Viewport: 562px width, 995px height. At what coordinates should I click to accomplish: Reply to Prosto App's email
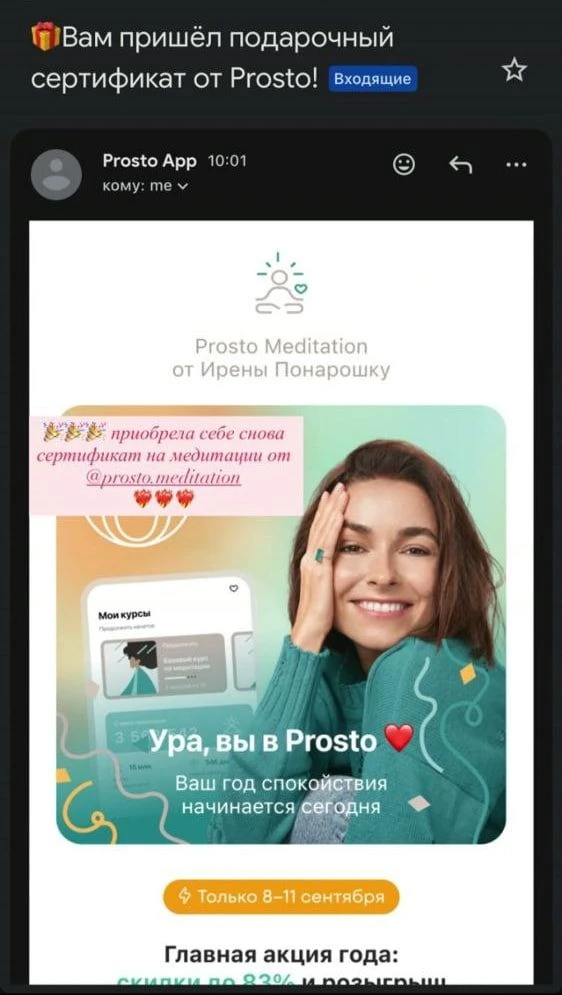click(x=461, y=165)
